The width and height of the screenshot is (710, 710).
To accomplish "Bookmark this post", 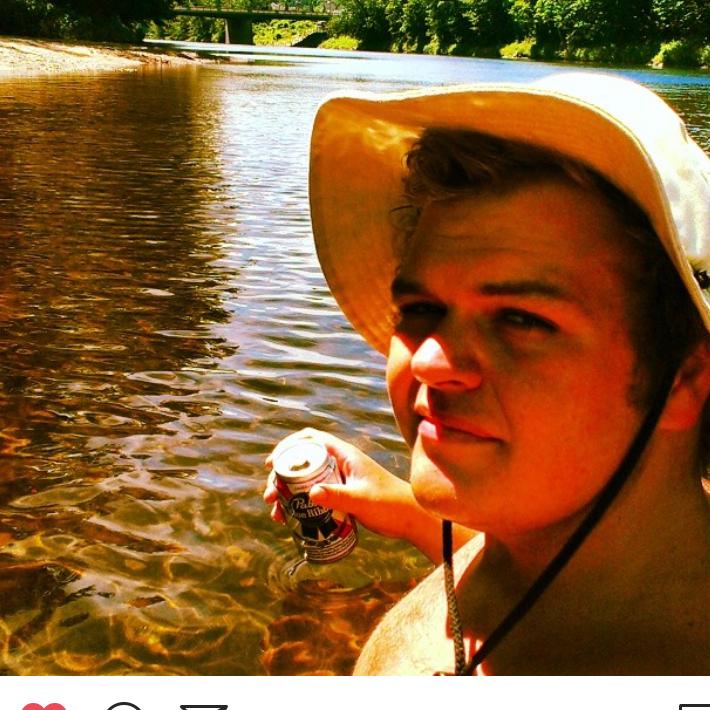I will [694, 706].
